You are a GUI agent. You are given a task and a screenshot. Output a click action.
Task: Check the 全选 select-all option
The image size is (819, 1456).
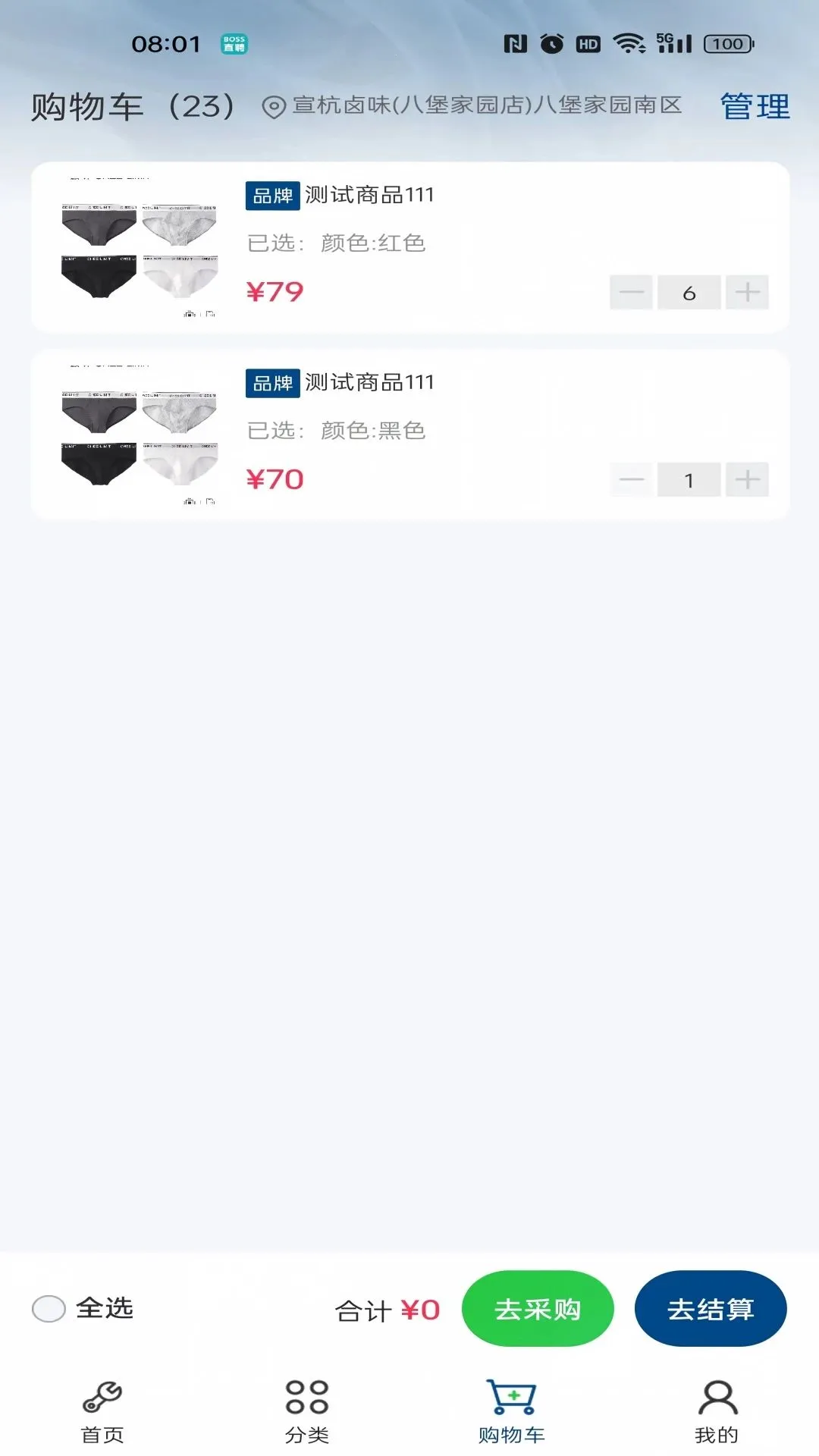point(83,1308)
